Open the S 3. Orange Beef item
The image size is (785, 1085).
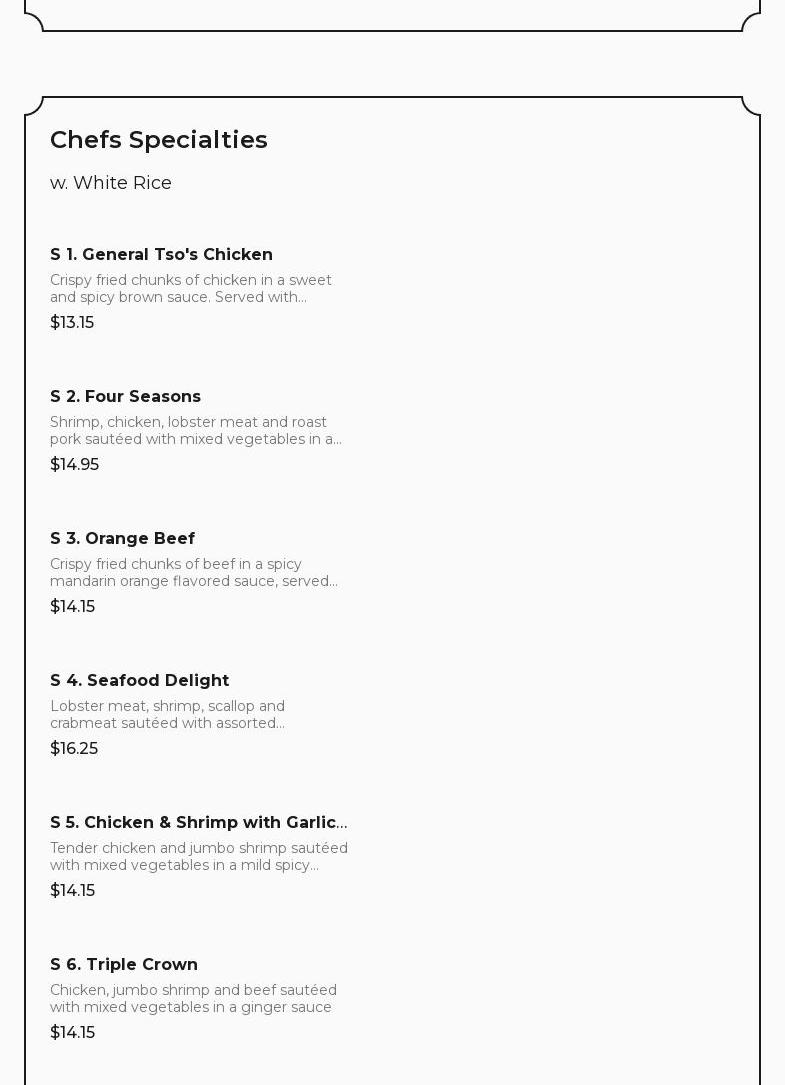[122, 539]
